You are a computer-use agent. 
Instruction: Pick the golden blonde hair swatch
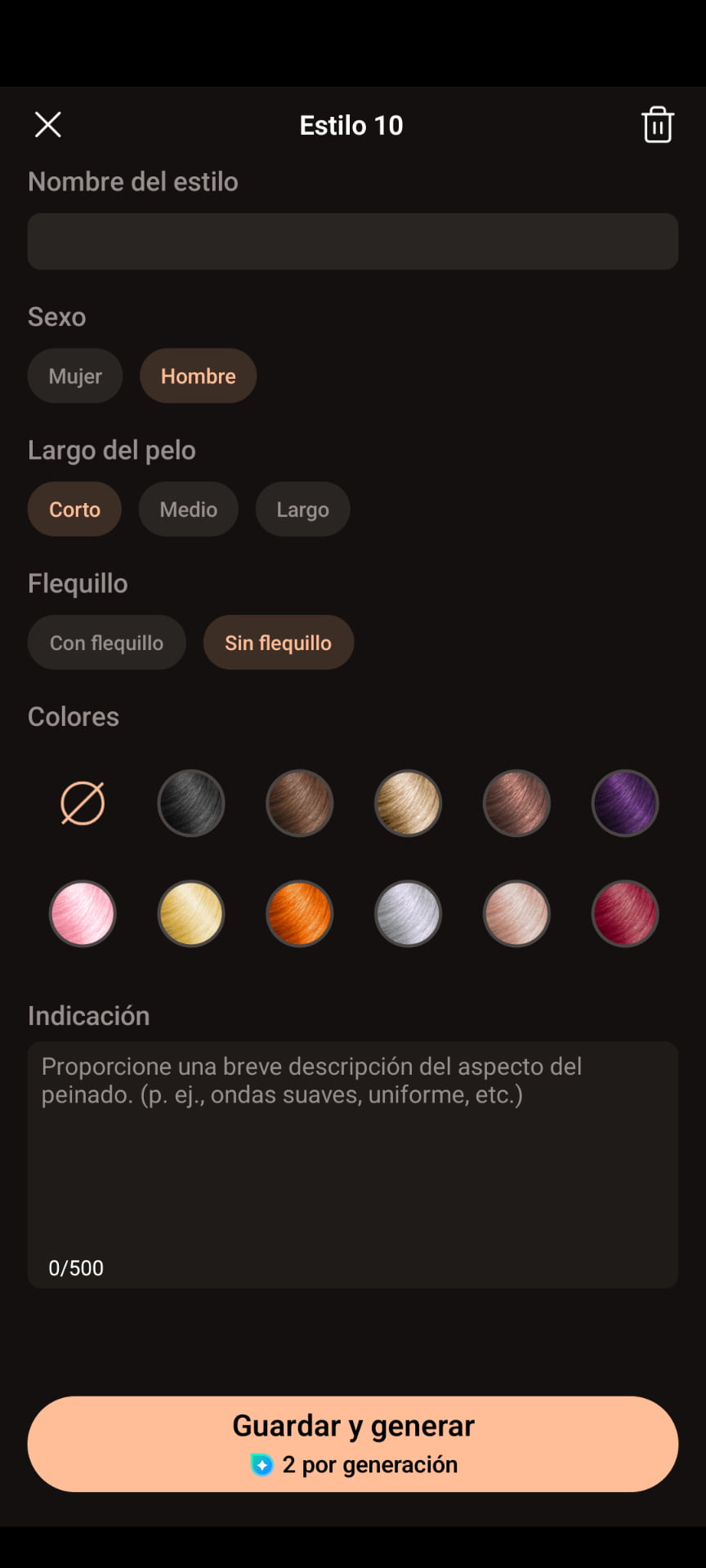coord(190,914)
